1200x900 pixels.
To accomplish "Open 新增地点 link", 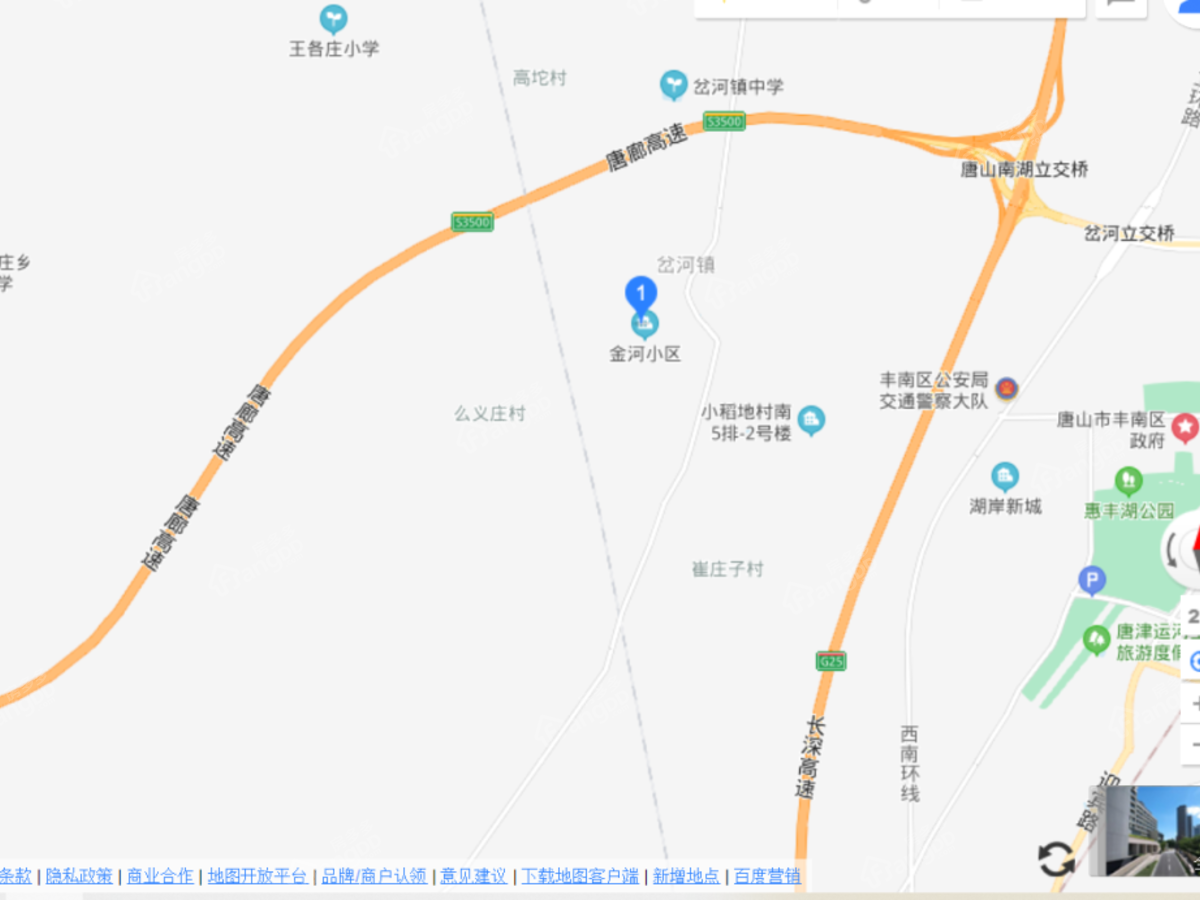I will point(686,876).
